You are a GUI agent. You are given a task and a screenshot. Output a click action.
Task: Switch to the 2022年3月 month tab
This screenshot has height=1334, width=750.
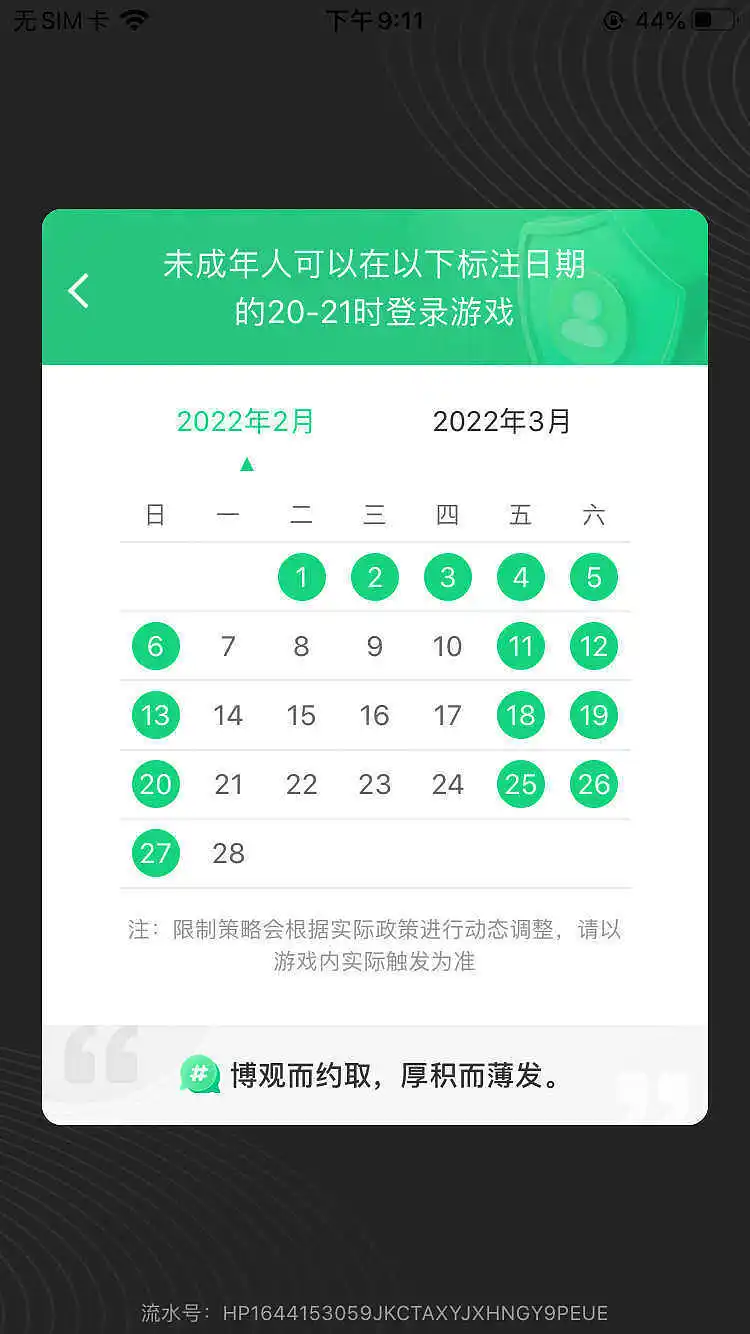(x=501, y=421)
